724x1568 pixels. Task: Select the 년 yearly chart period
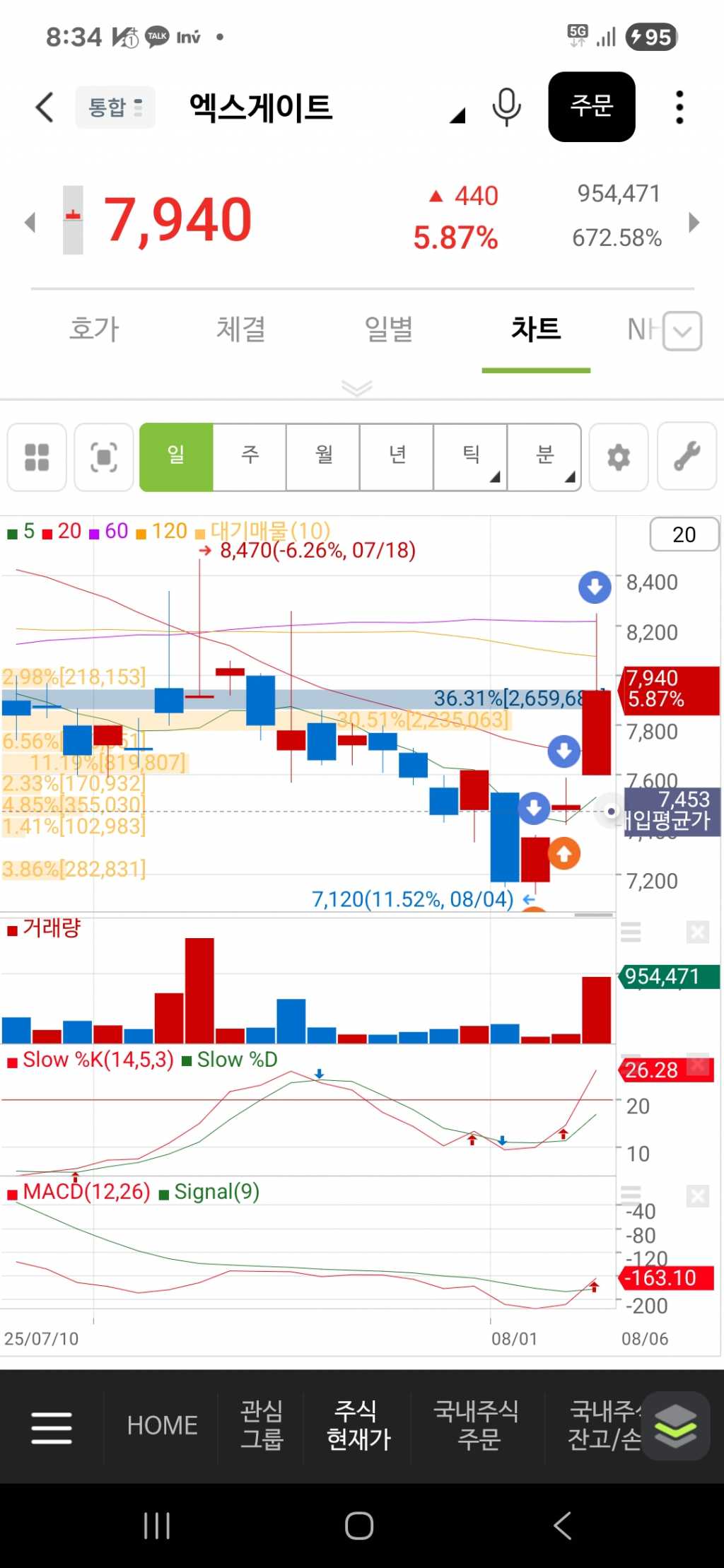(397, 457)
